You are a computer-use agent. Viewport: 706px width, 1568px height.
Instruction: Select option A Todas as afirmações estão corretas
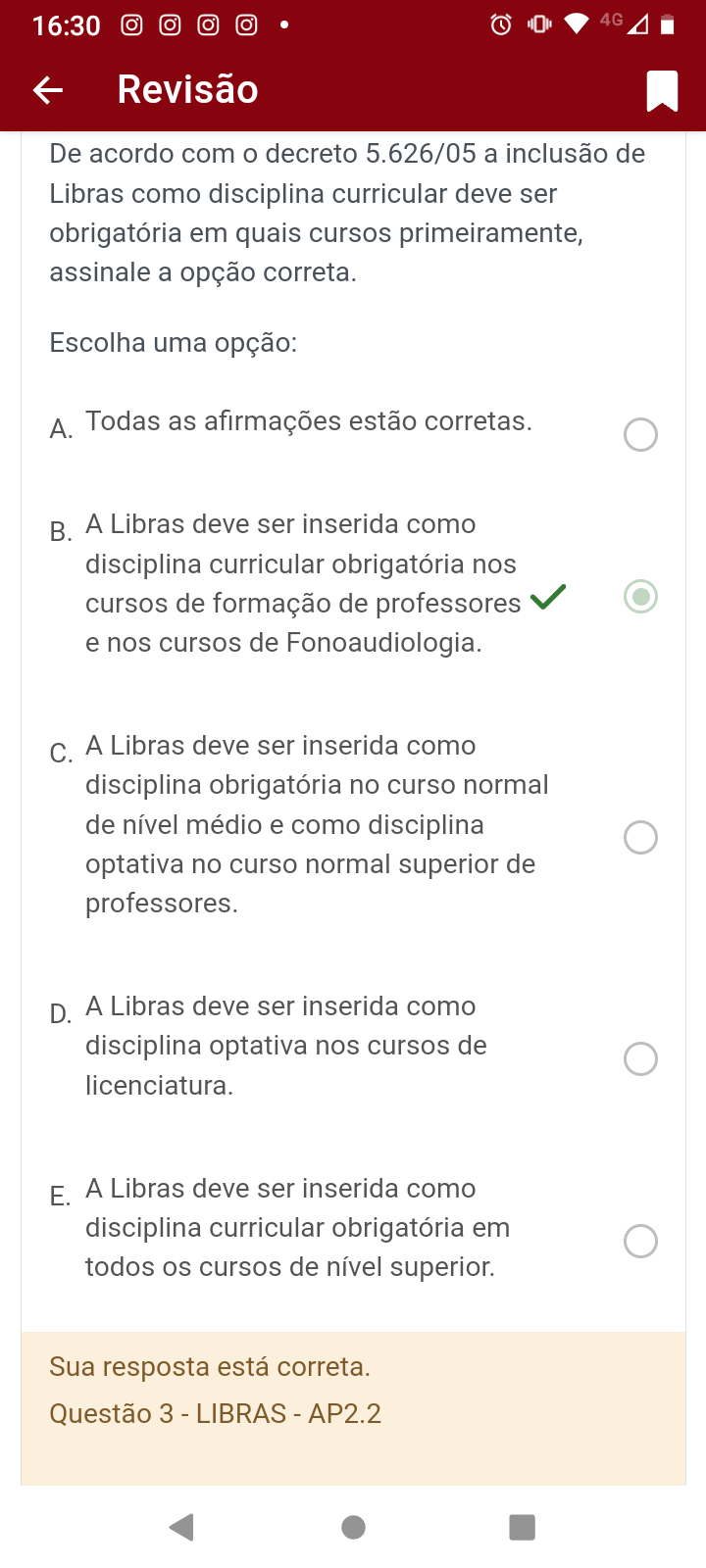[x=640, y=434]
